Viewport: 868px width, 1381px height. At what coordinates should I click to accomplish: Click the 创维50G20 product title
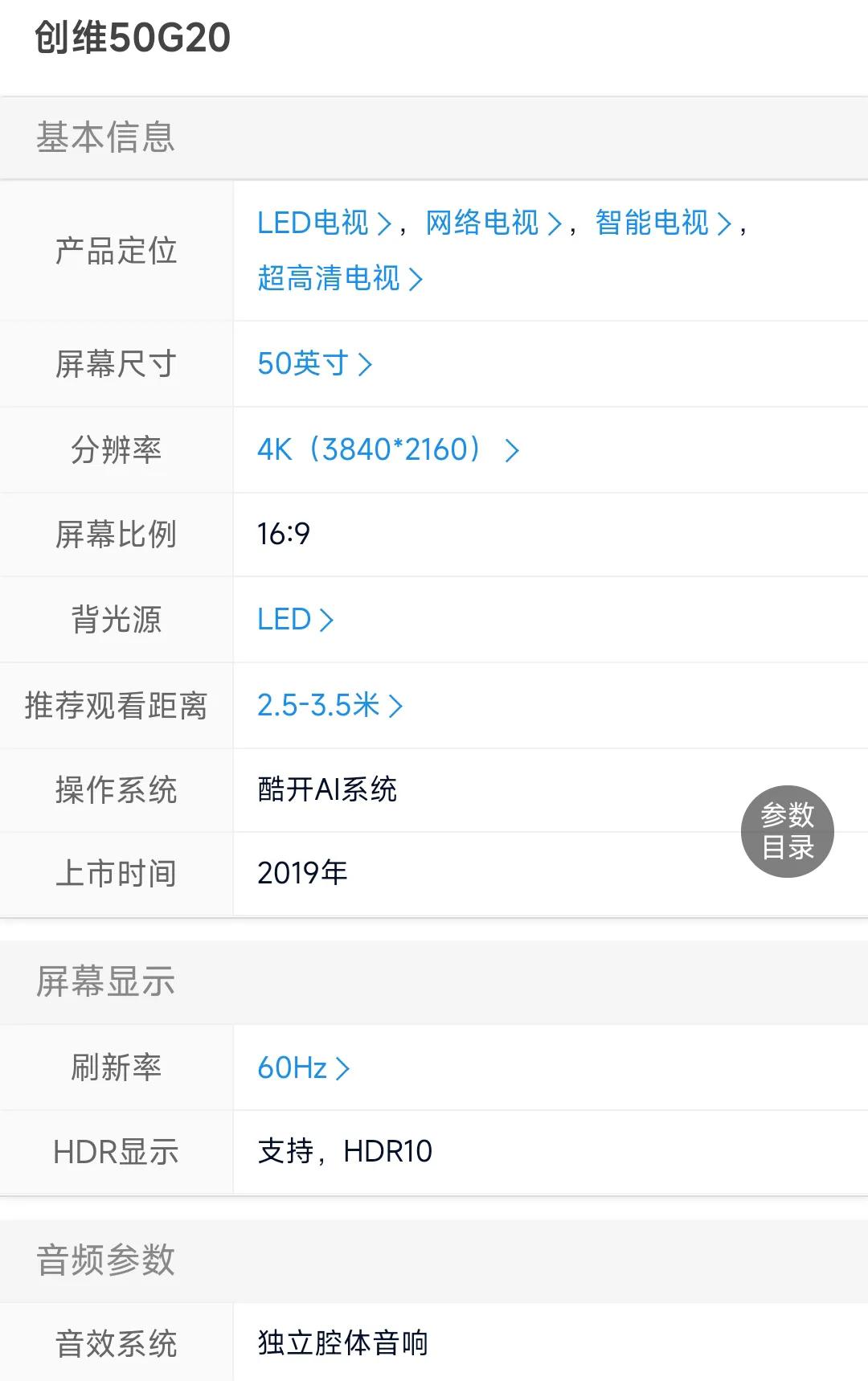tap(133, 38)
